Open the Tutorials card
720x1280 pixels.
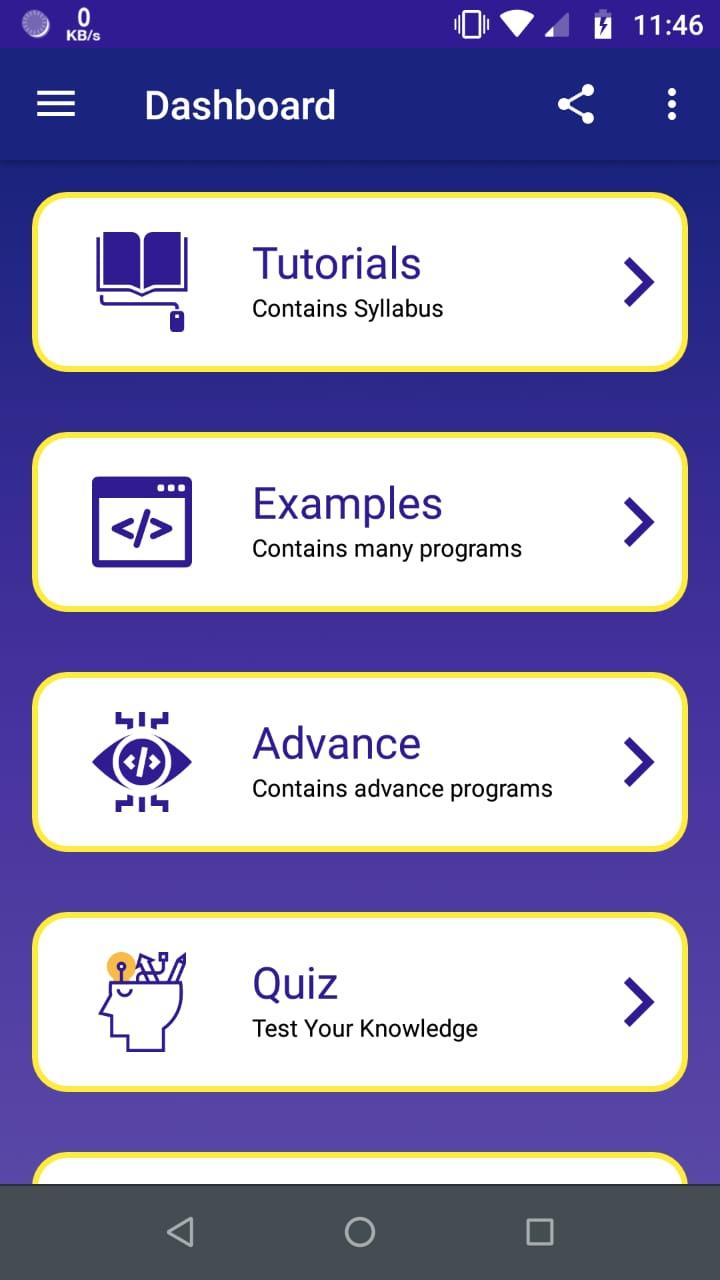(x=360, y=282)
